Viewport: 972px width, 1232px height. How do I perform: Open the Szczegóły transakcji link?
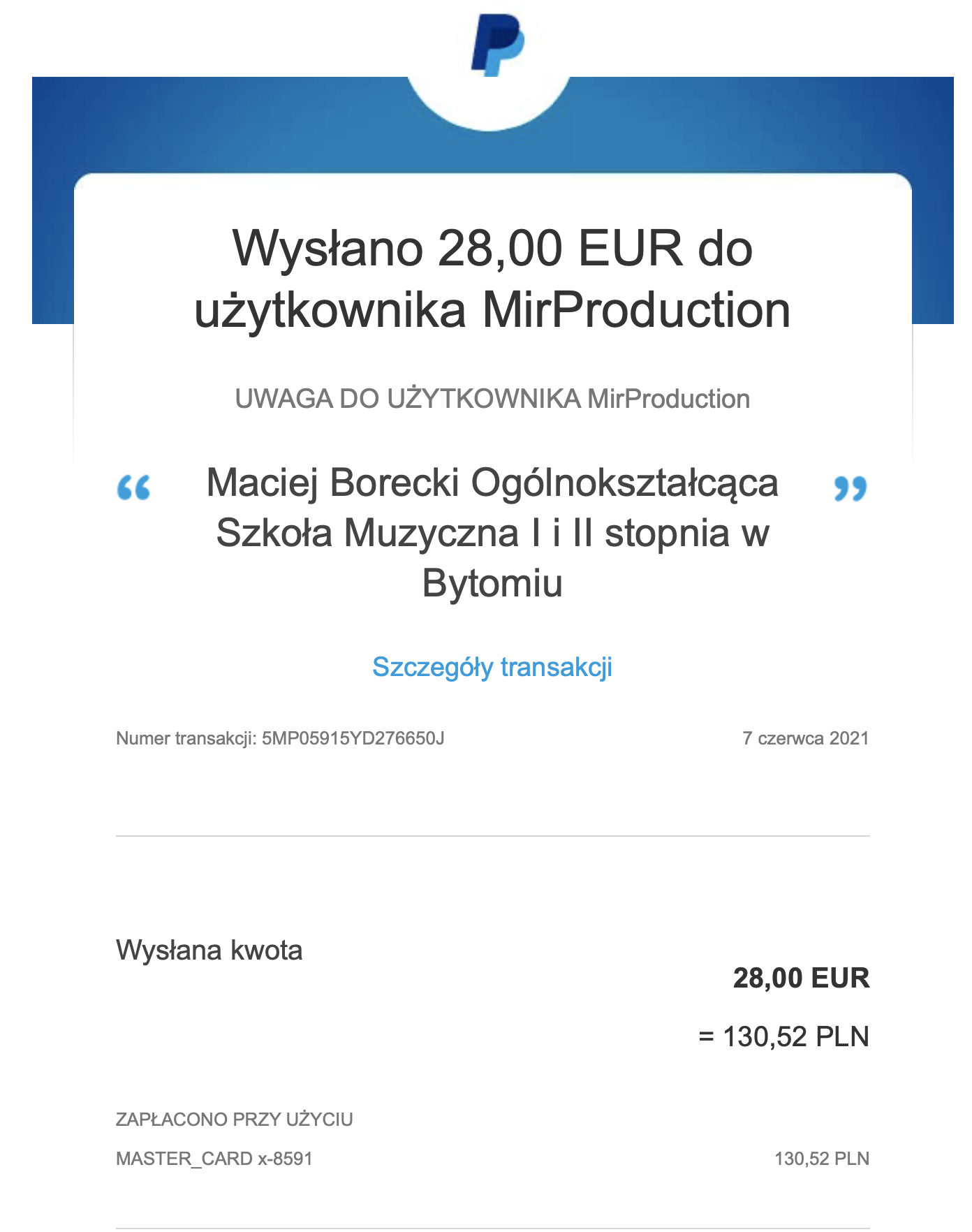492,667
